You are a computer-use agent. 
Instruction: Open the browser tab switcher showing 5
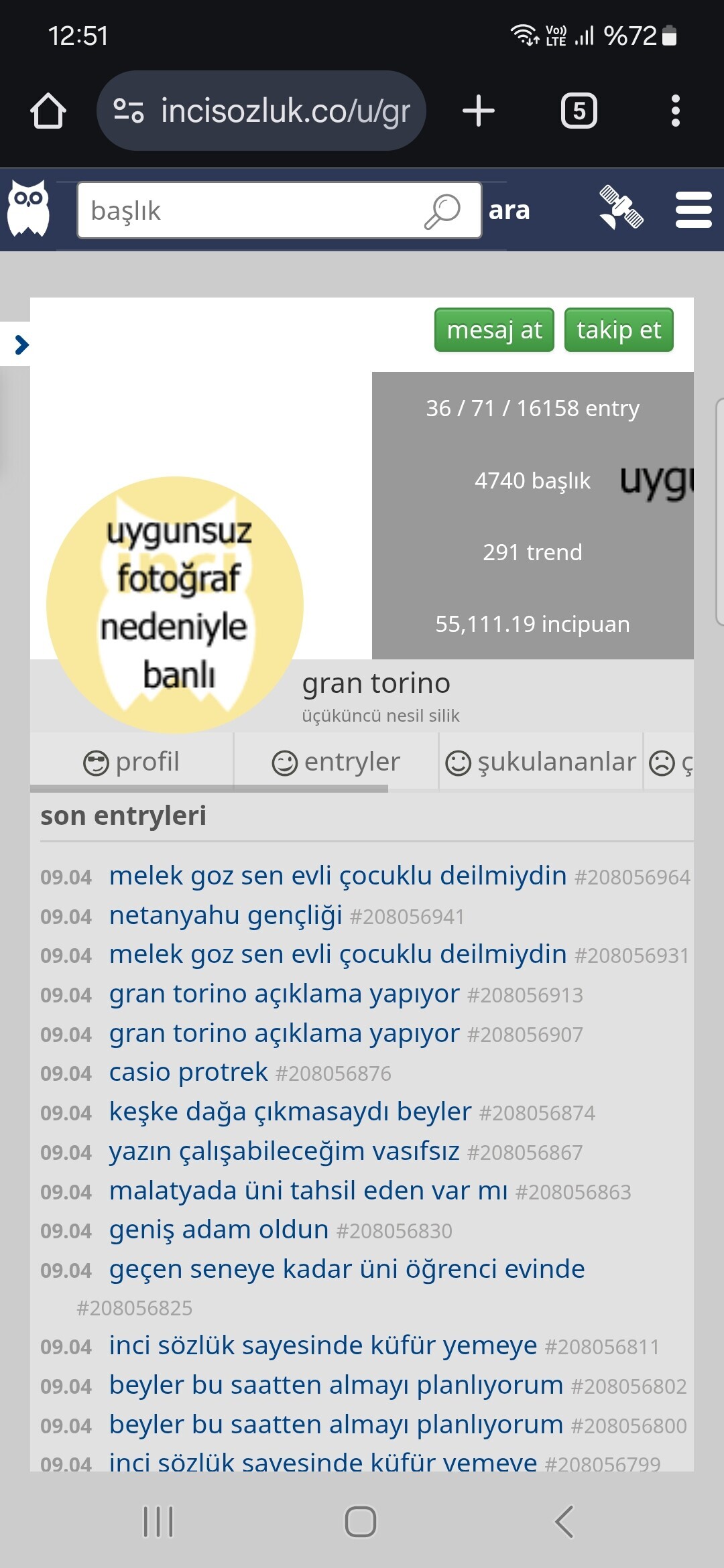point(579,111)
